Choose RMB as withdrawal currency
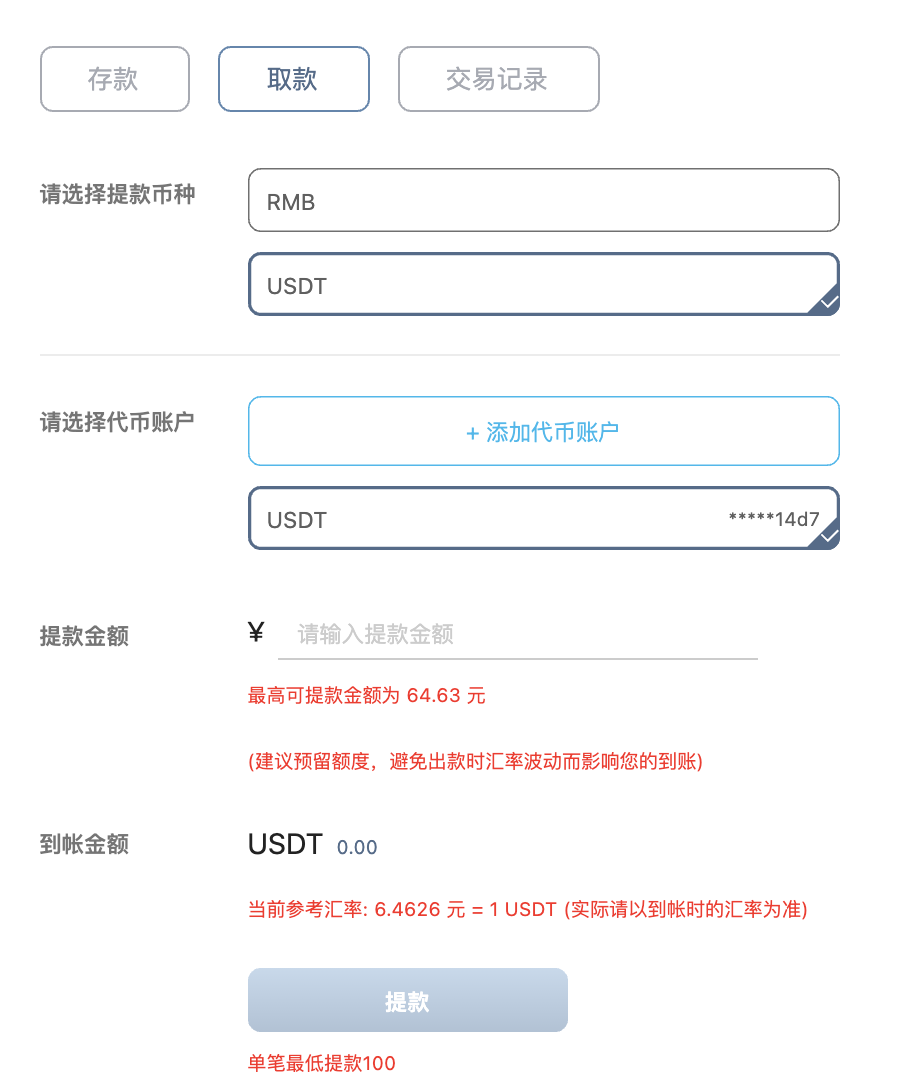The height and width of the screenshot is (1086, 902). point(543,201)
